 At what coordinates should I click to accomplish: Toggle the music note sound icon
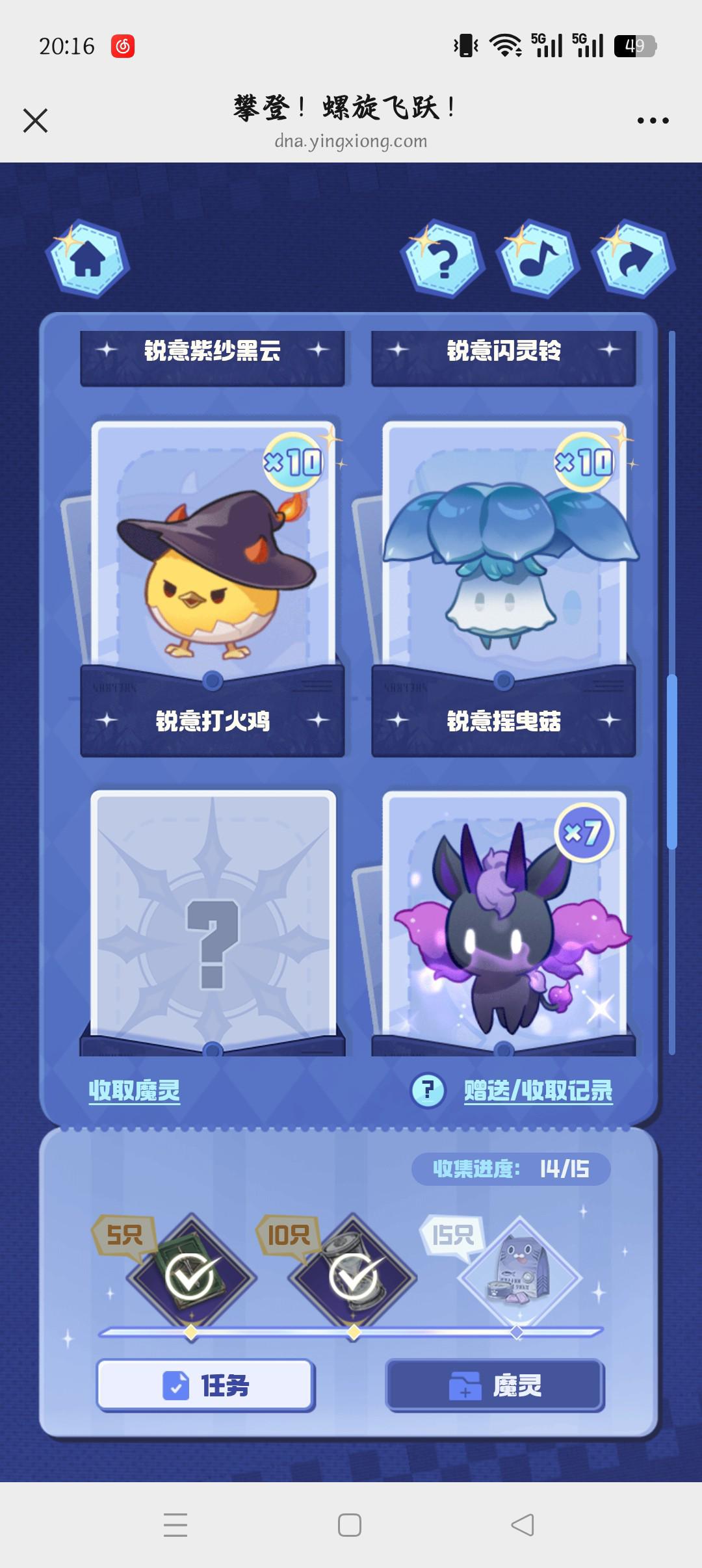click(x=538, y=259)
